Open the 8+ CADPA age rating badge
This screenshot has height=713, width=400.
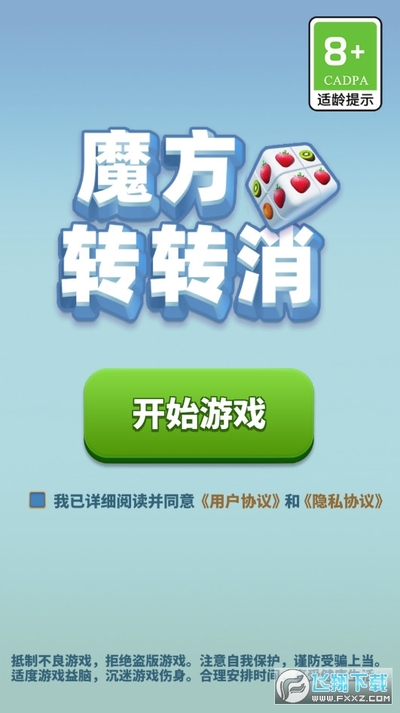pyautogui.click(x=345, y=64)
